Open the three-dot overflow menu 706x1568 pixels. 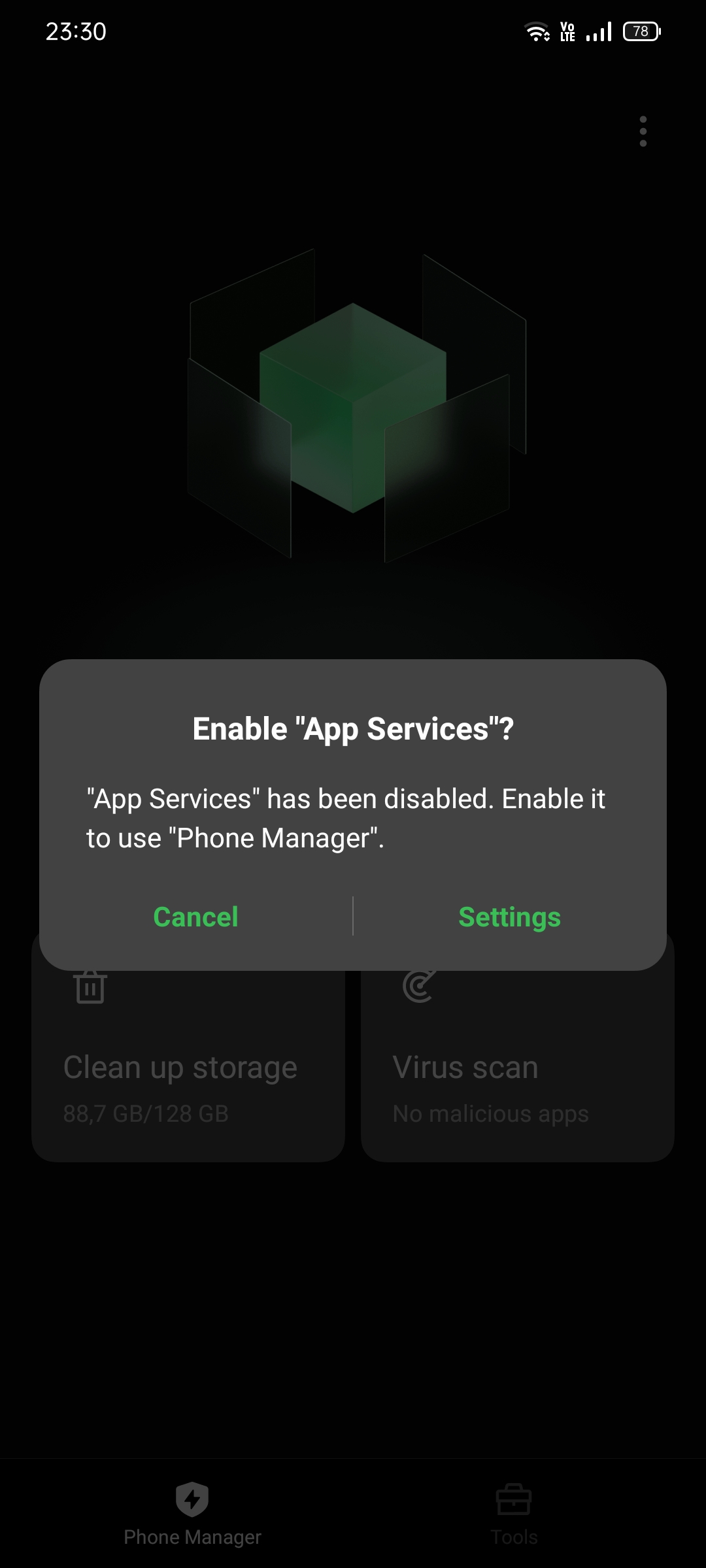pyautogui.click(x=643, y=131)
